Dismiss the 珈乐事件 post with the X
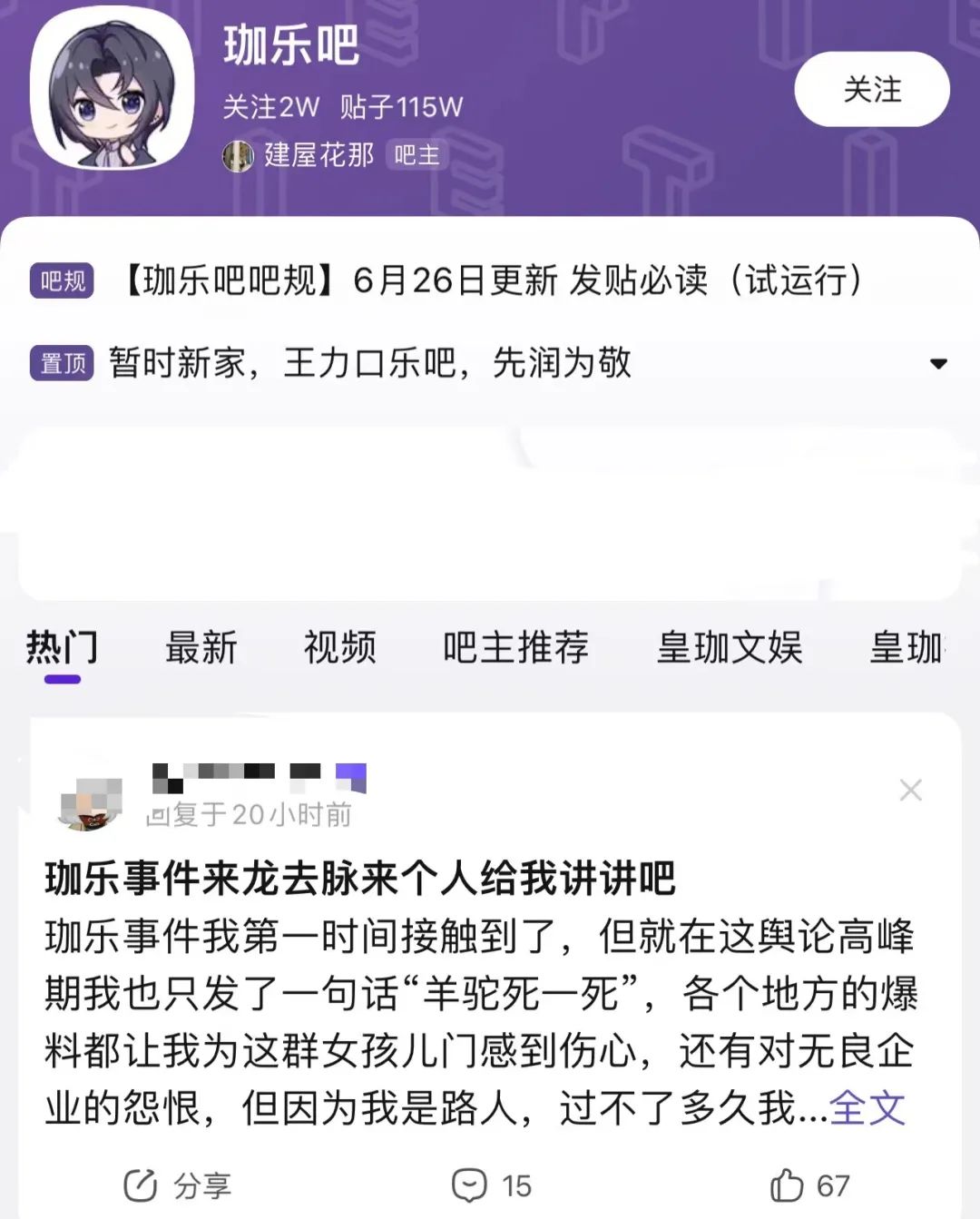 click(x=911, y=791)
